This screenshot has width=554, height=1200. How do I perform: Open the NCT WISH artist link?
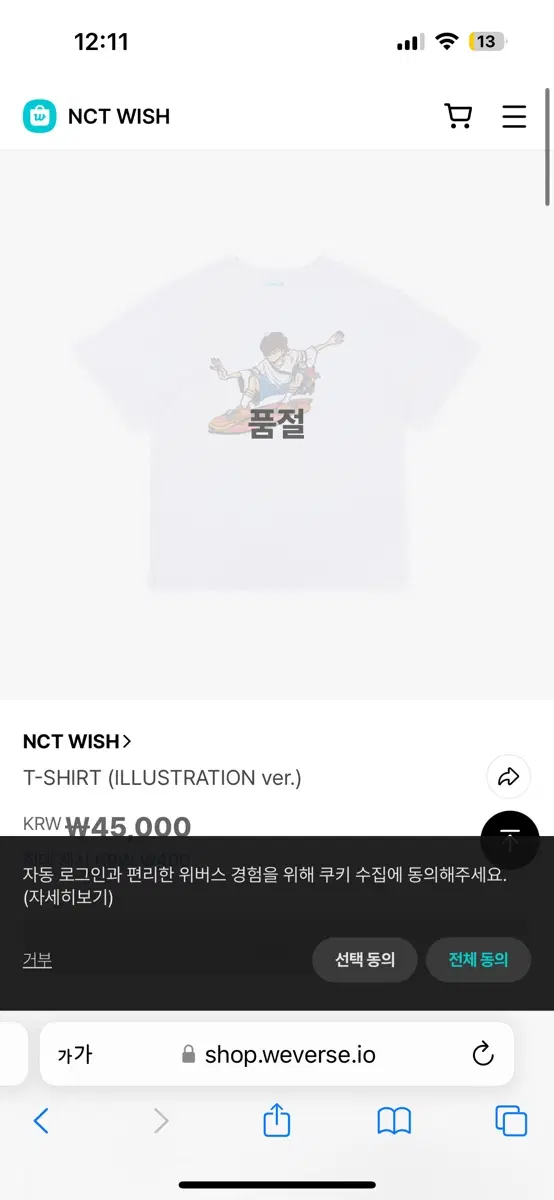coord(77,741)
